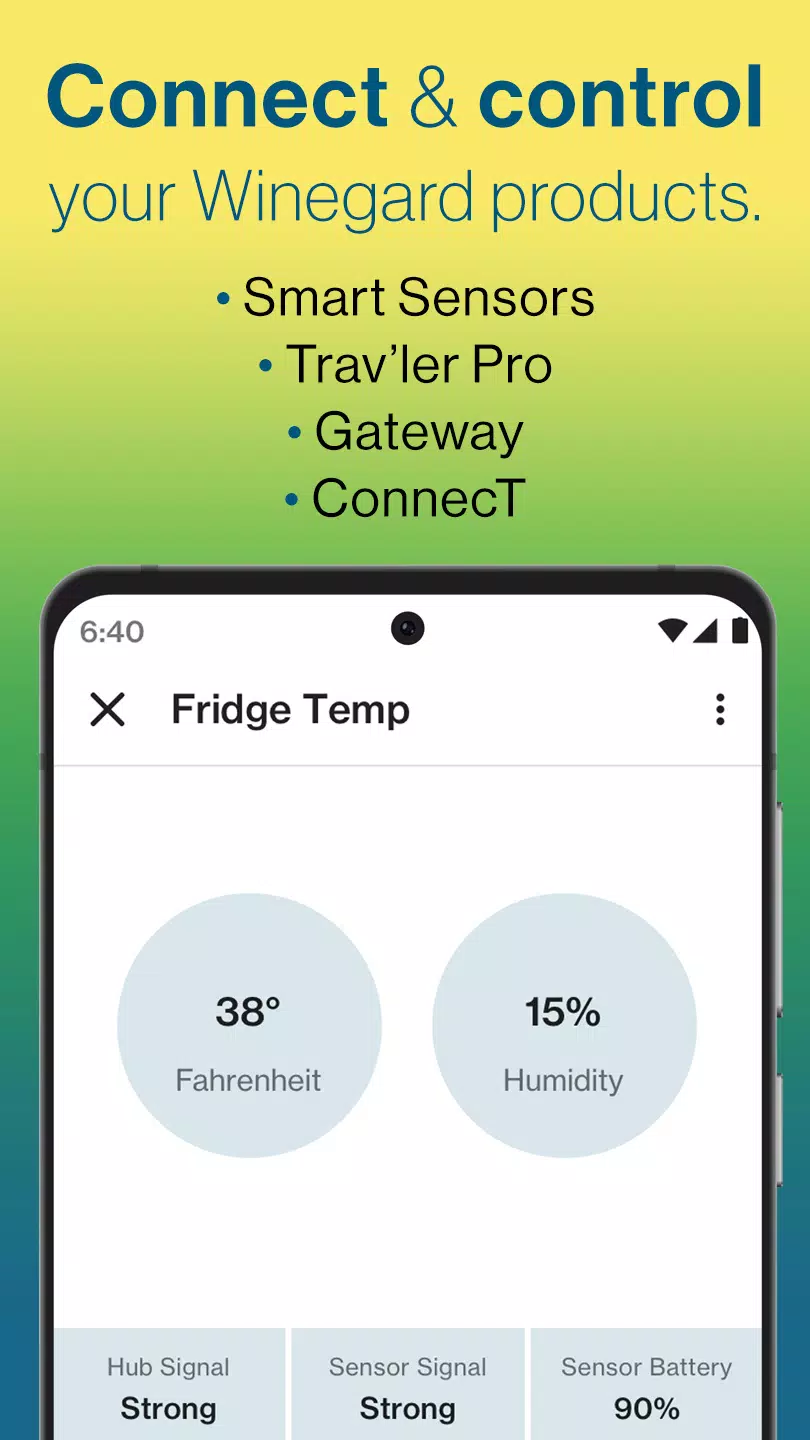
Task: Expand the Hub Signal Strong tile
Action: click(168, 1385)
